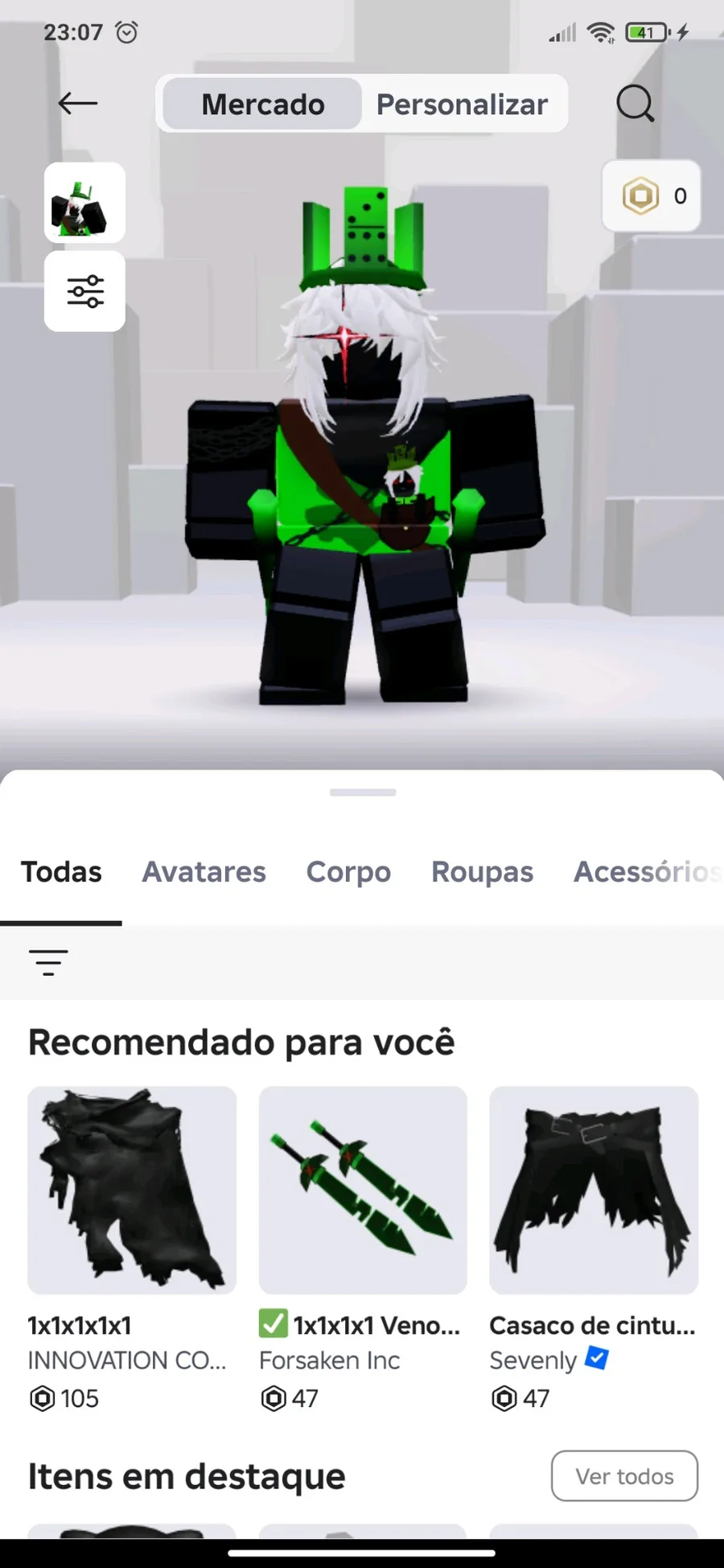Switch to the Personalizar segment

point(462,105)
